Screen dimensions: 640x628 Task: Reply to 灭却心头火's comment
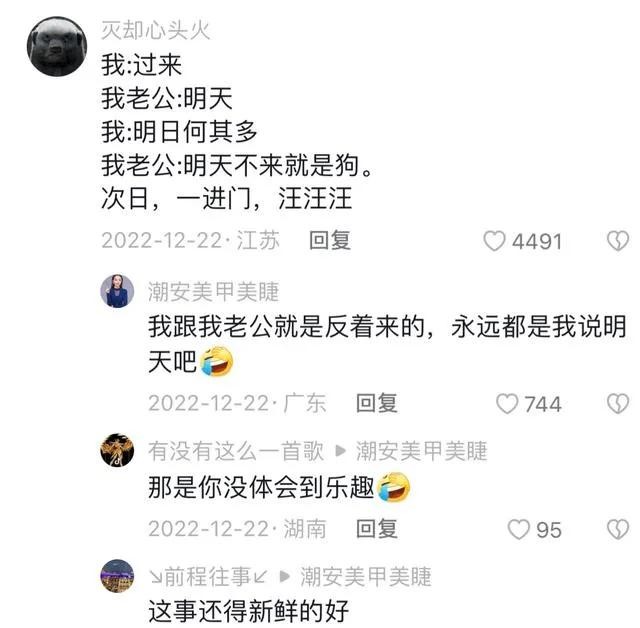click(x=329, y=240)
